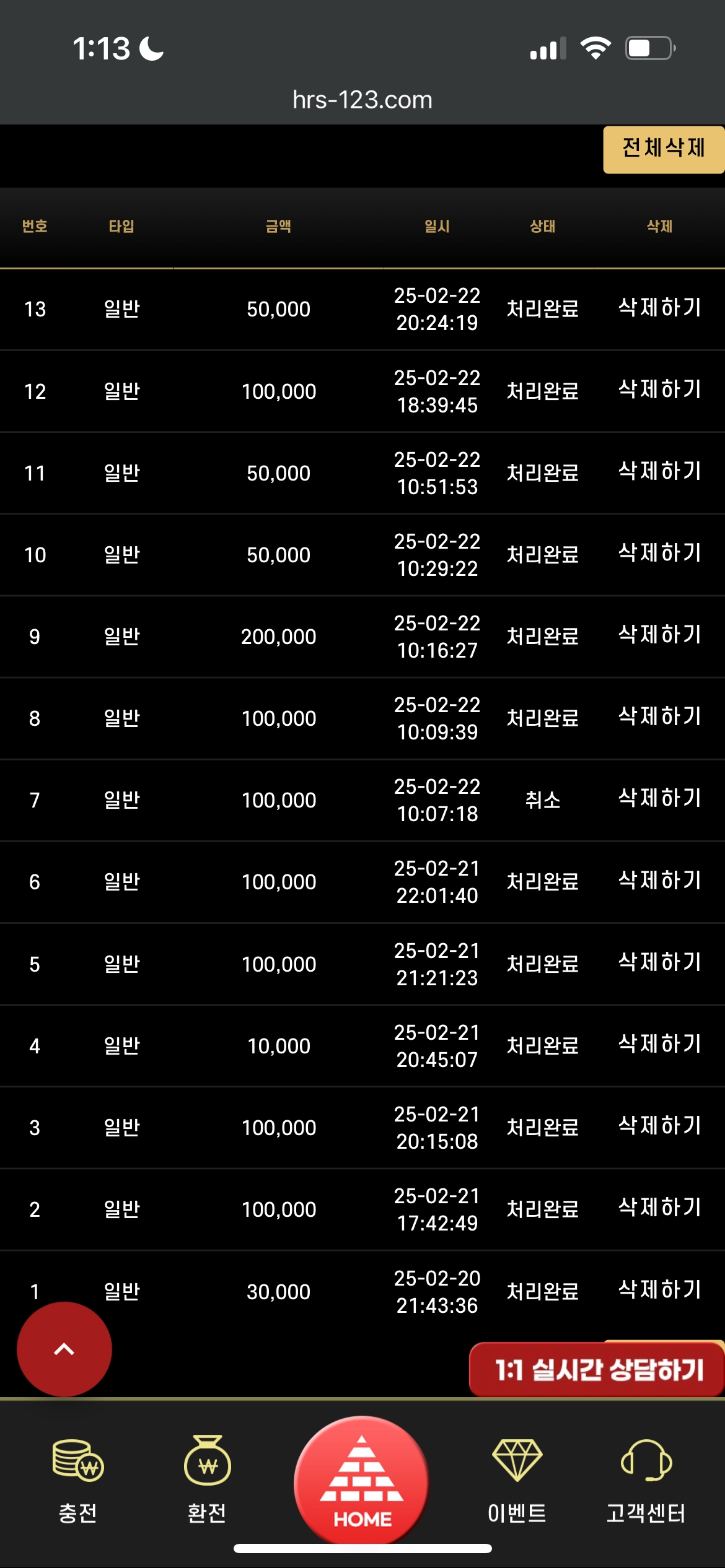The height and width of the screenshot is (1568, 725).
Task: Open the 이벤트 tab
Action: [517, 1480]
